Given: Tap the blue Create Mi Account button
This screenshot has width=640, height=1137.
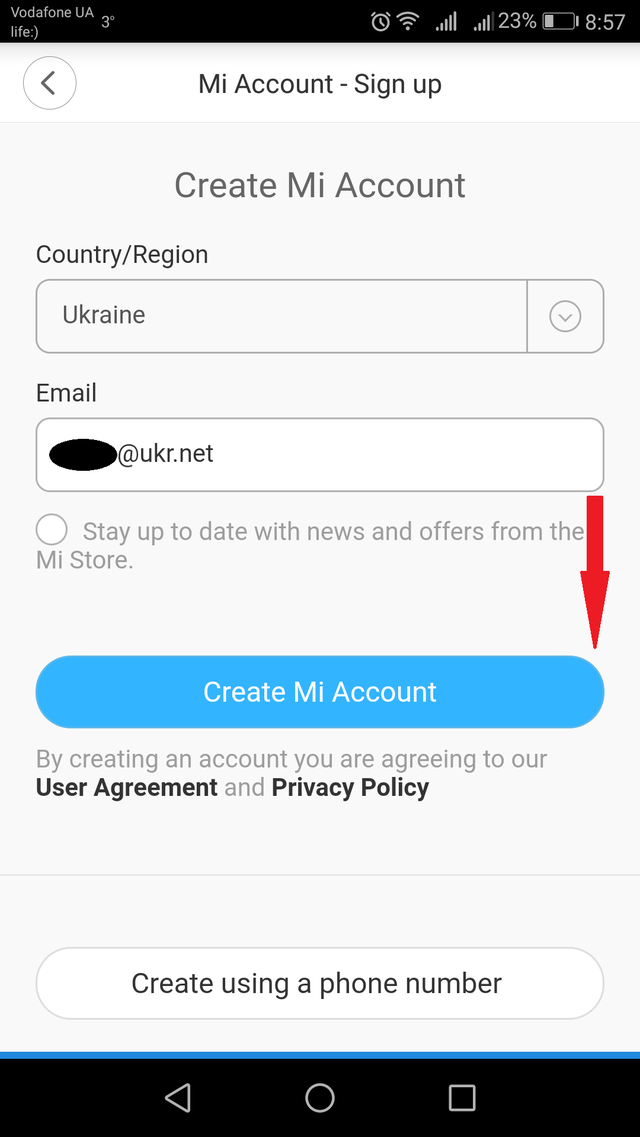Looking at the screenshot, I should click(320, 692).
